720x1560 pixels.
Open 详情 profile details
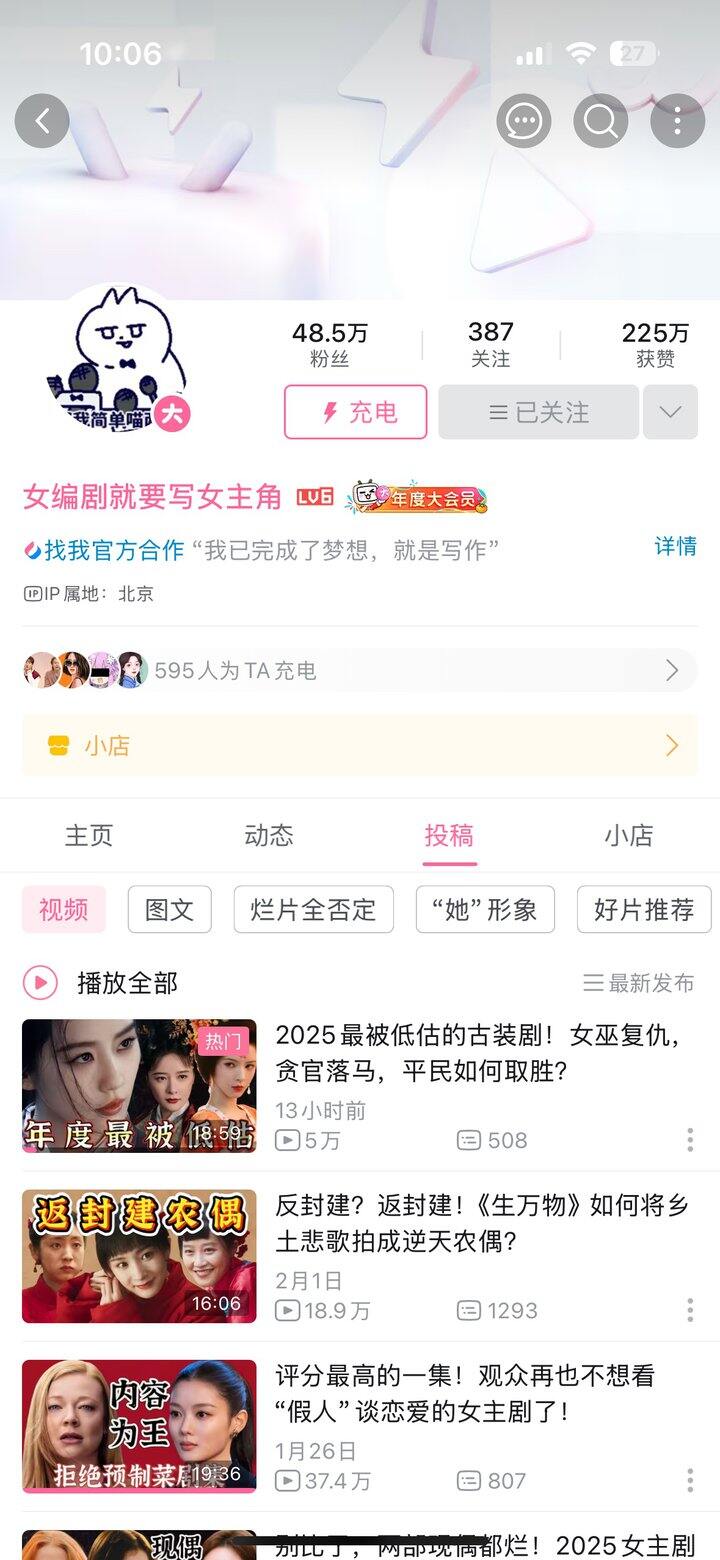[x=675, y=546]
